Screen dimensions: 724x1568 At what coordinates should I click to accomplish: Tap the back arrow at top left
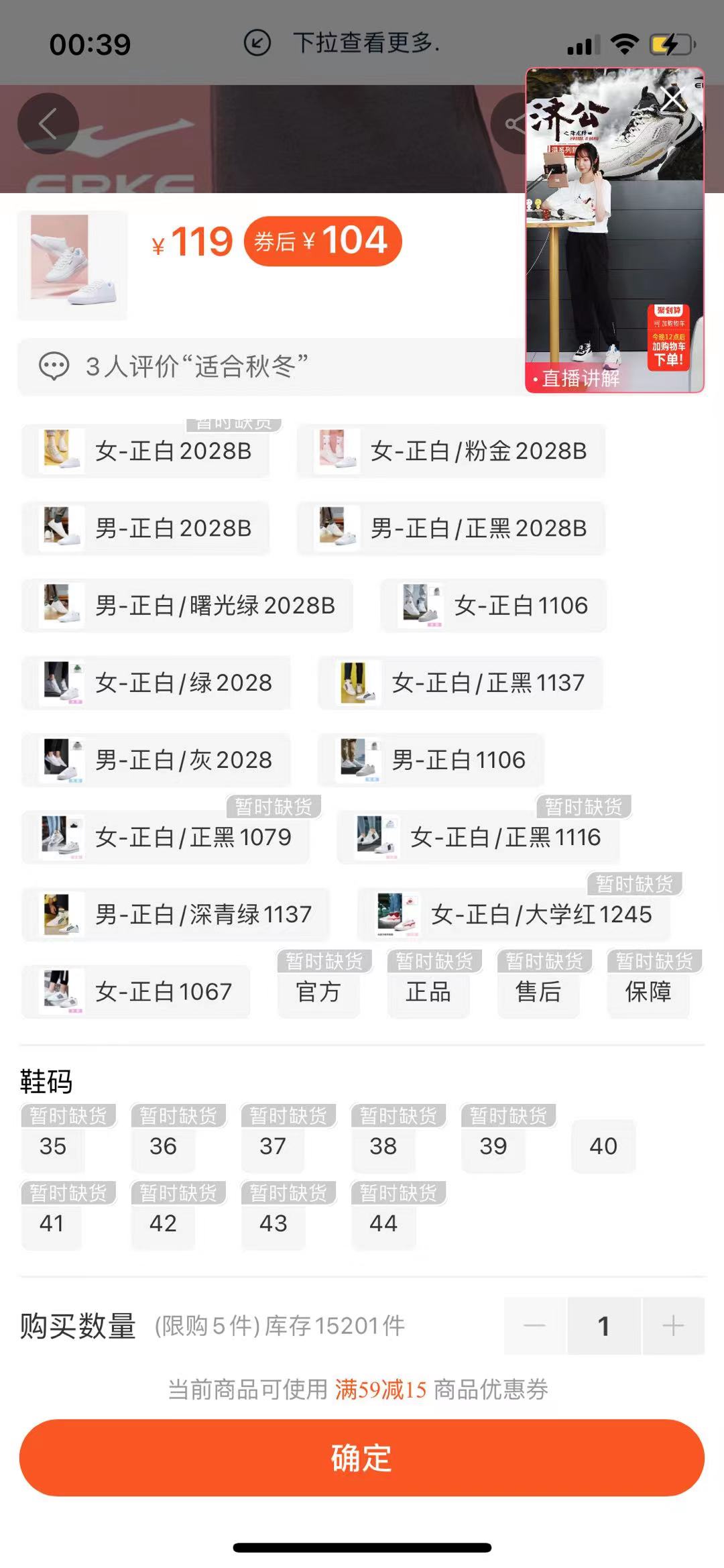click(x=47, y=123)
